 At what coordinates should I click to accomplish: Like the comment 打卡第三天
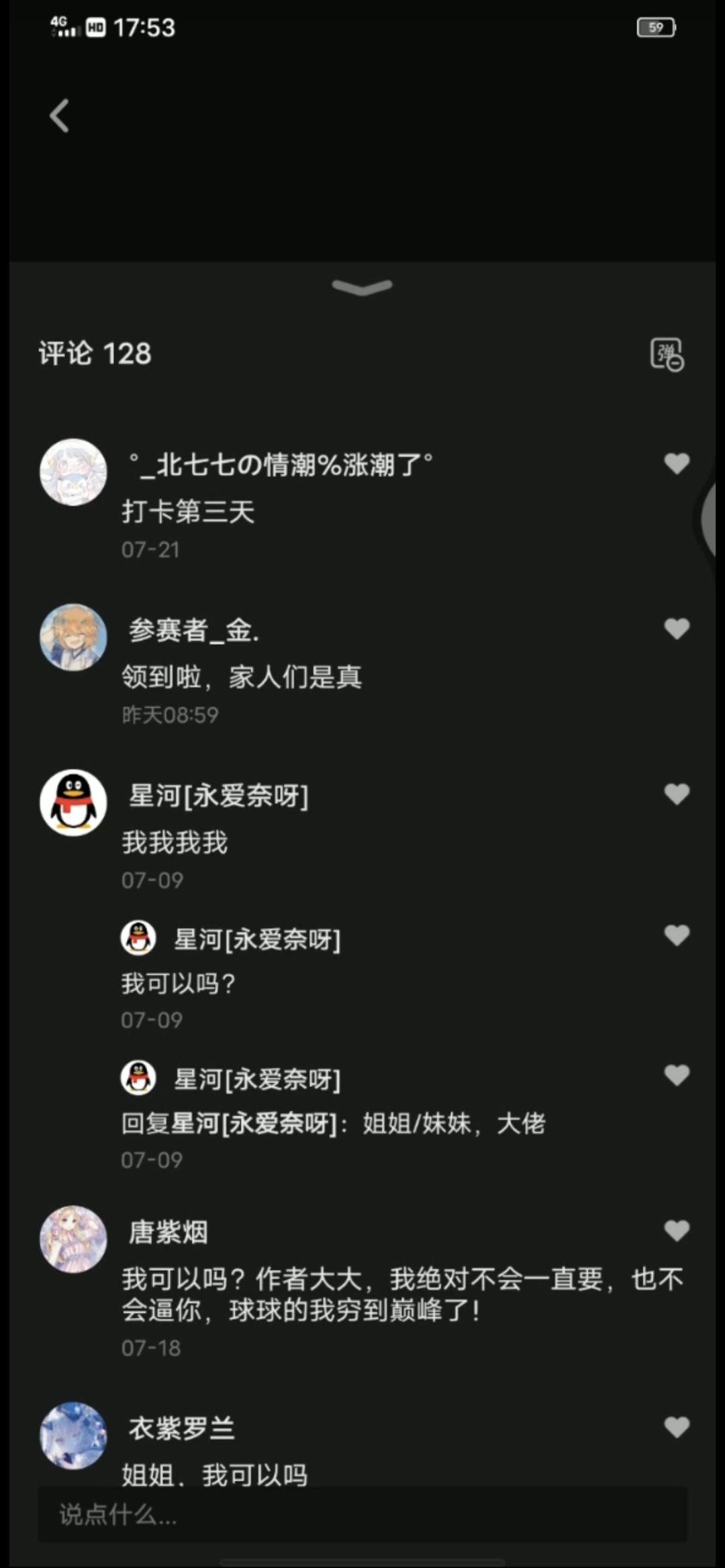[677, 463]
